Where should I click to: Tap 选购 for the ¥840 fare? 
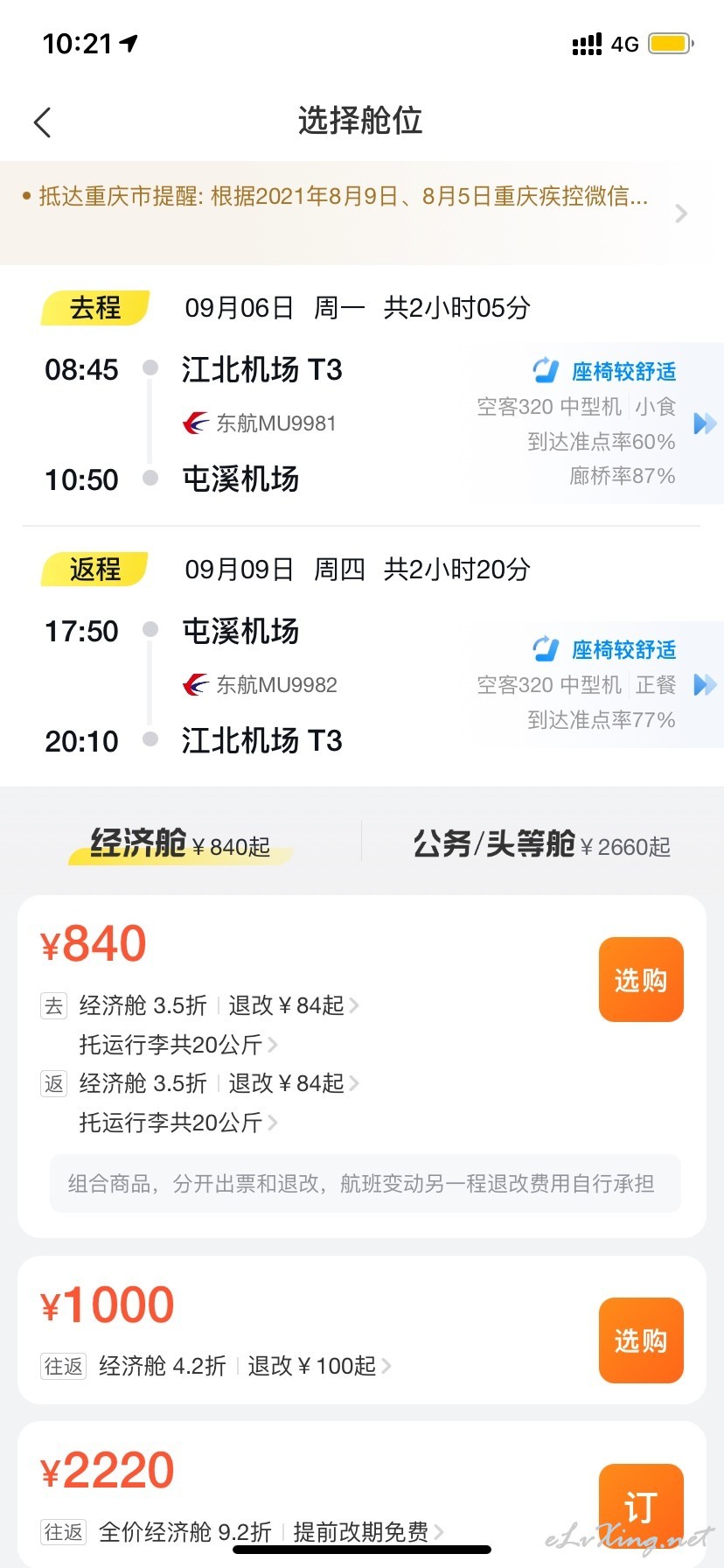[x=641, y=980]
